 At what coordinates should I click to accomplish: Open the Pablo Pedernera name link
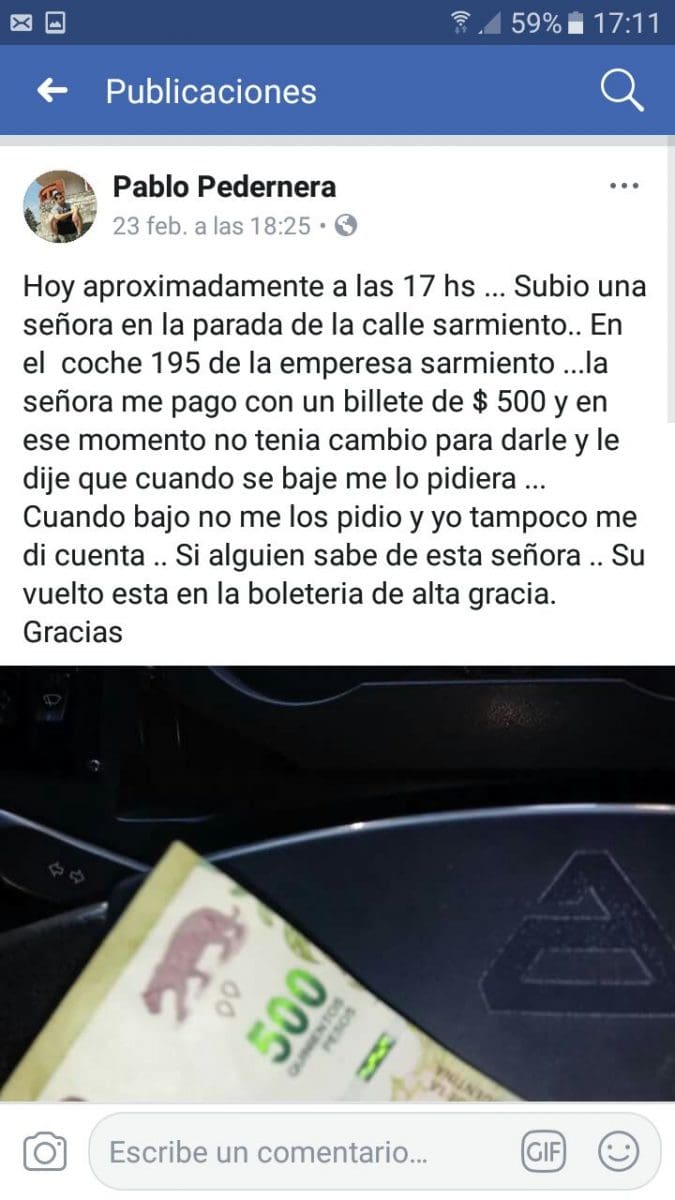[224, 186]
